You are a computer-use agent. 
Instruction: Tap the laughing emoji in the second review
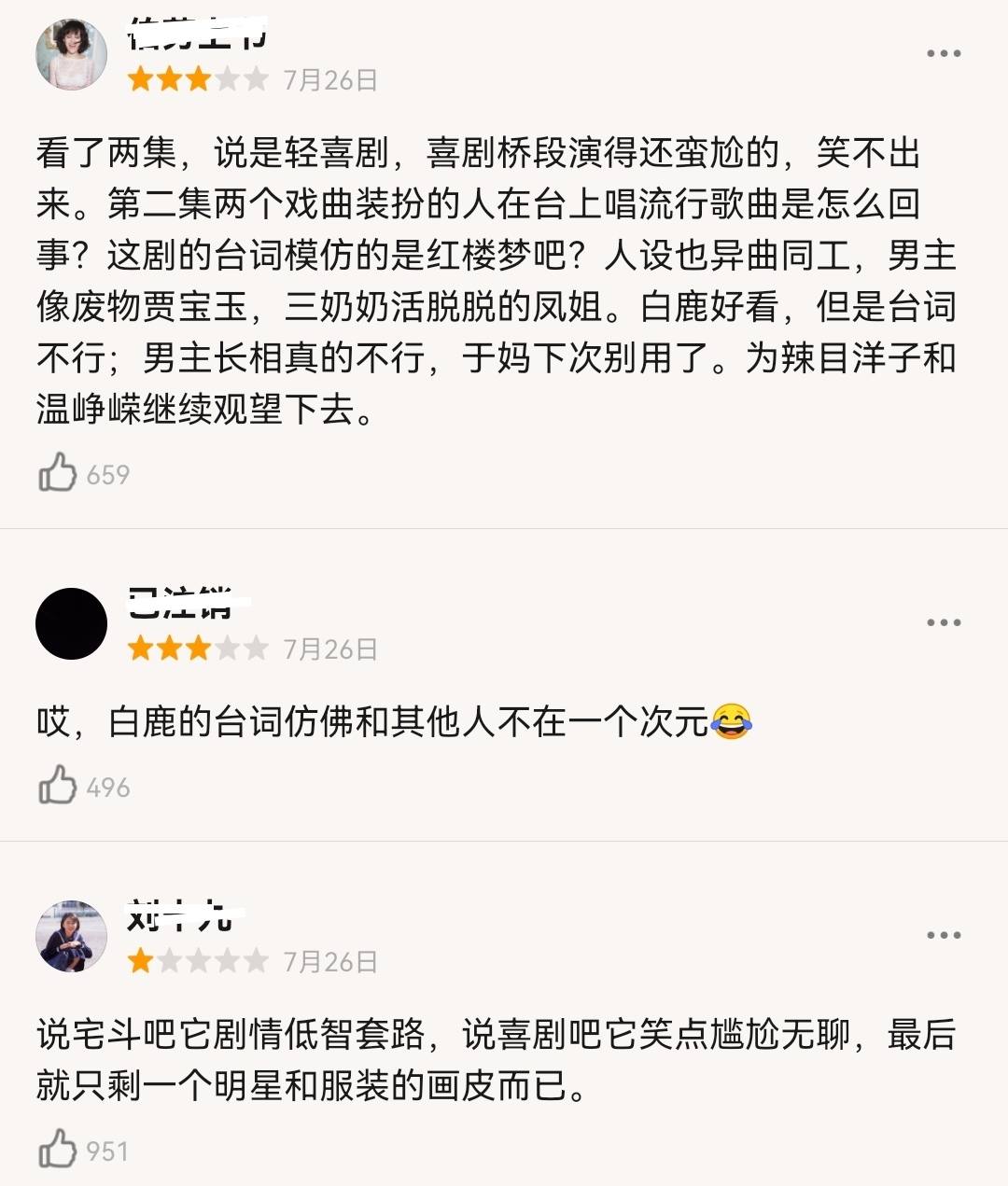pos(734,719)
